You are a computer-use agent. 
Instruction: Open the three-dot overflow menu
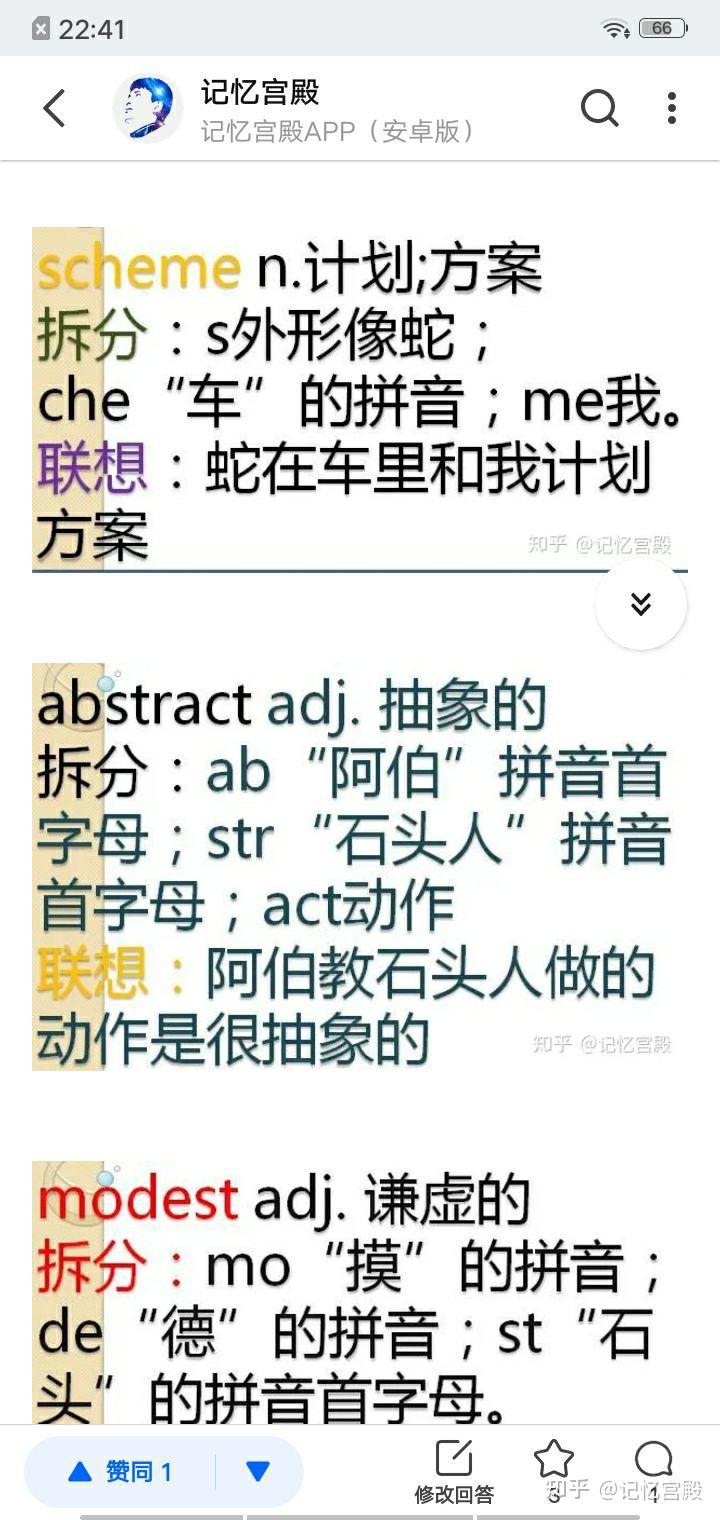tap(671, 108)
